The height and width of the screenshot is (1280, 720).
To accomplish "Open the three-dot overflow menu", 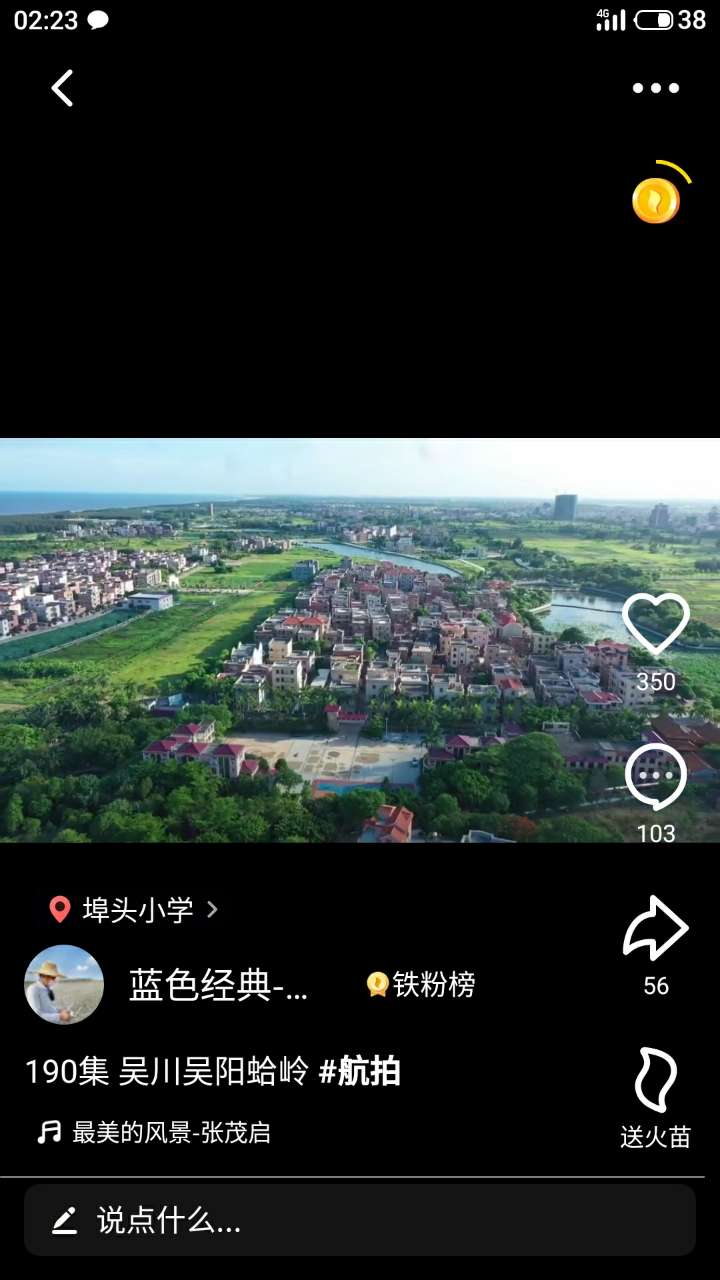I will tap(655, 88).
